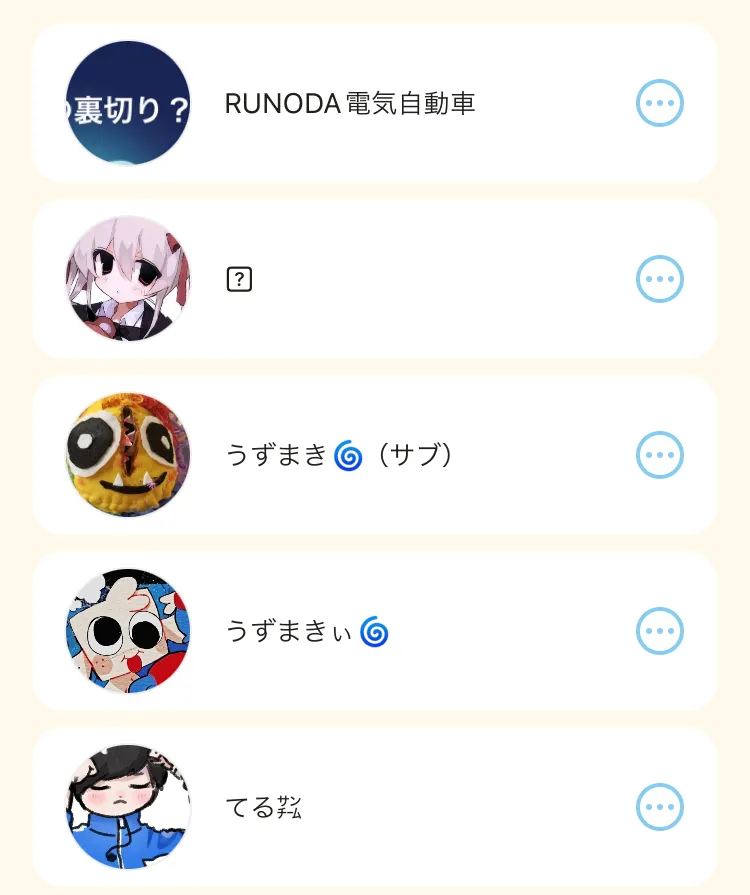Open more options for てる
Image resolution: width=750 pixels, height=895 pixels.
[x=660, y=807]
